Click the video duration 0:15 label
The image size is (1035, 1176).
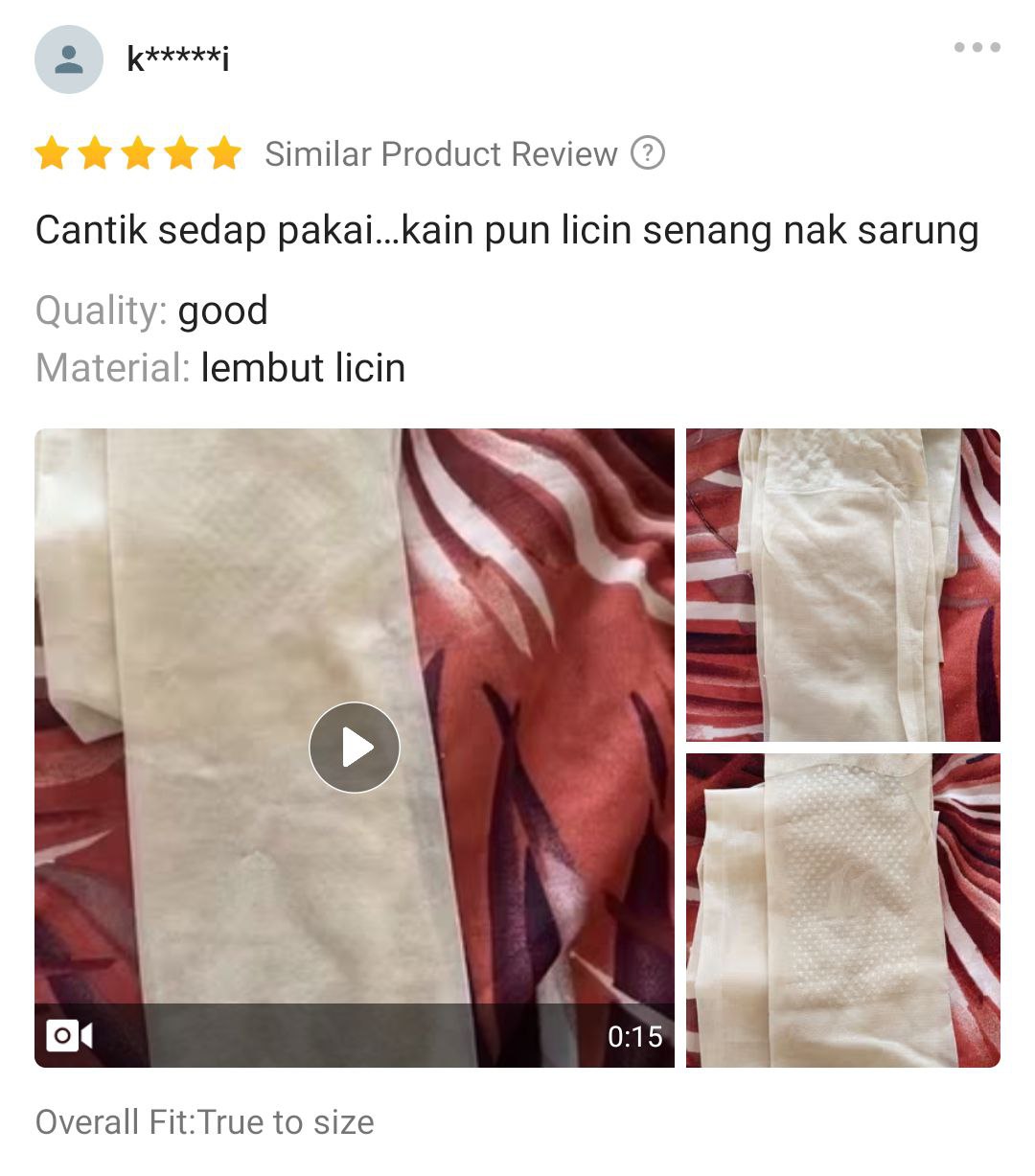point(633,1035)
